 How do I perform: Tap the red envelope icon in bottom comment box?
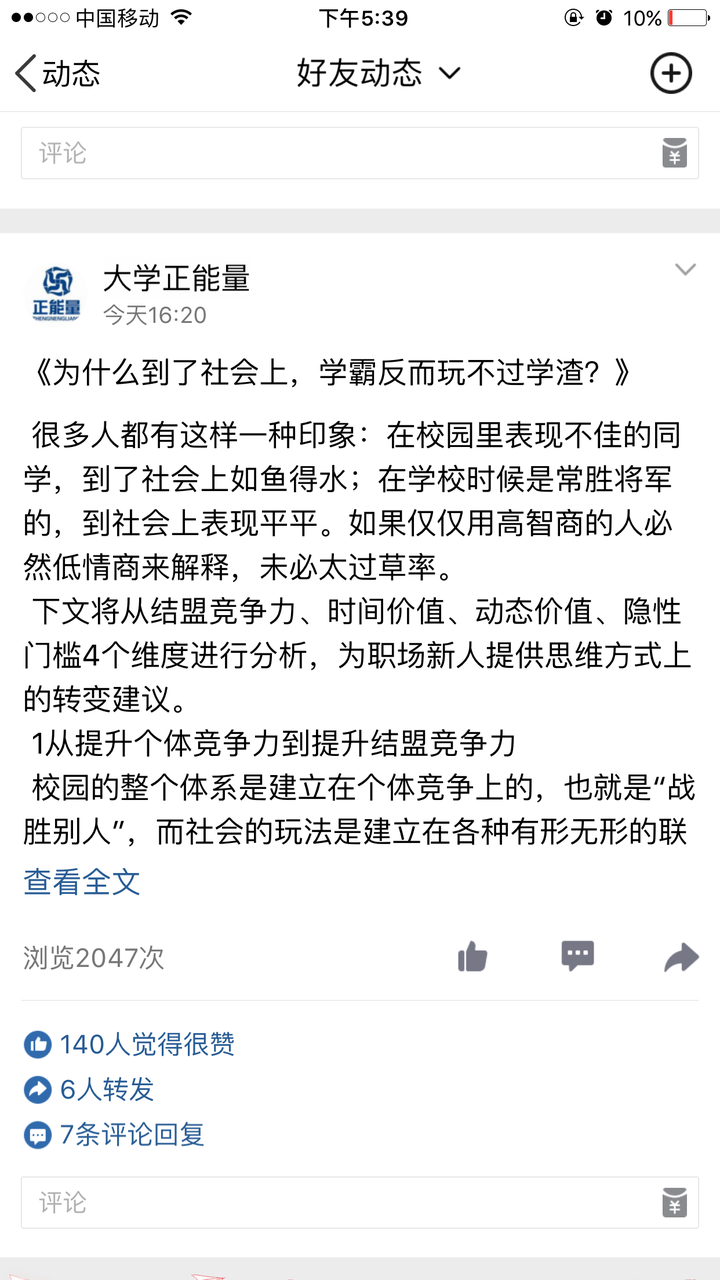tap(675, 1203)
